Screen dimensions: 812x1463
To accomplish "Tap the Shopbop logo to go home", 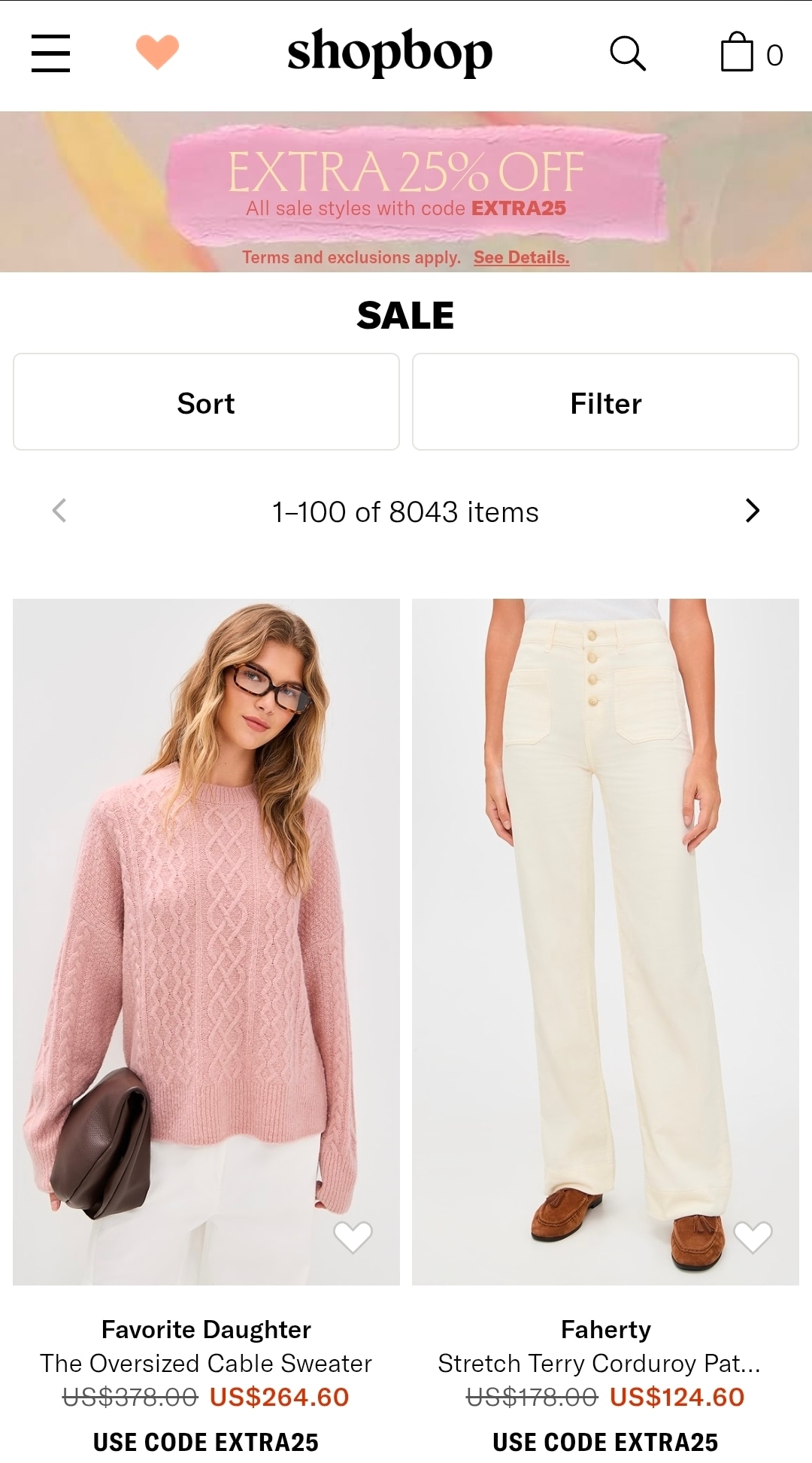I will (x=389, y=53).
